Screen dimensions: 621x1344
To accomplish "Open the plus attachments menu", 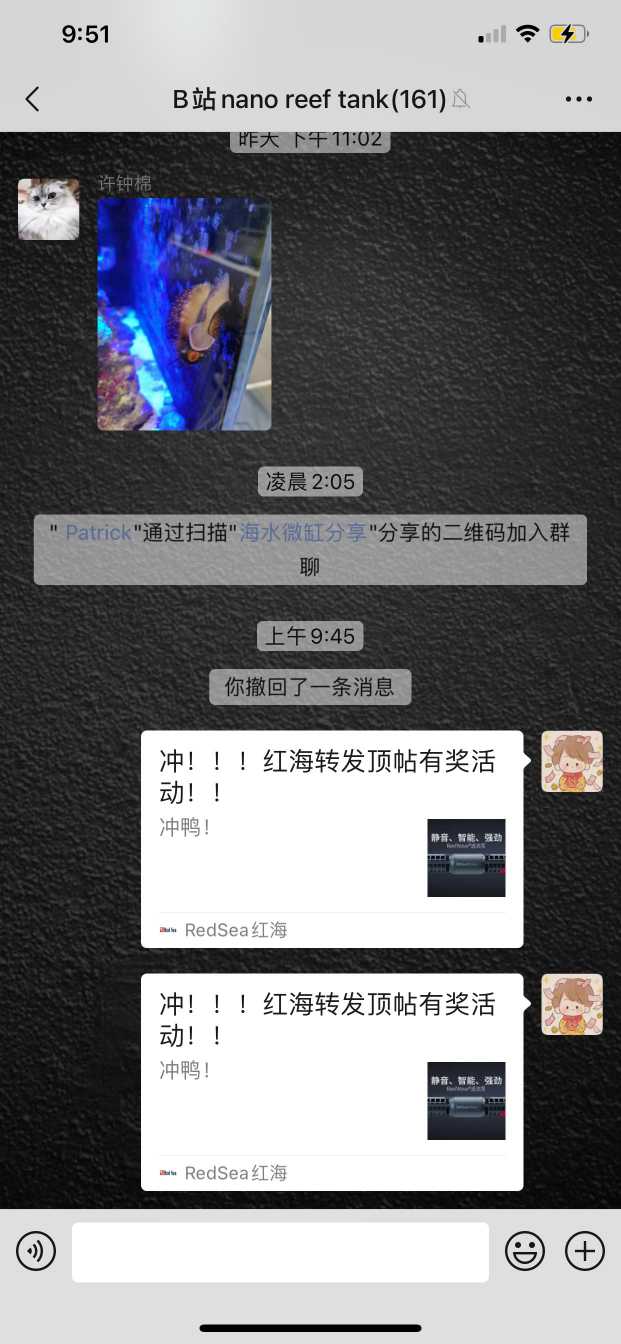I will point(585,1251).
